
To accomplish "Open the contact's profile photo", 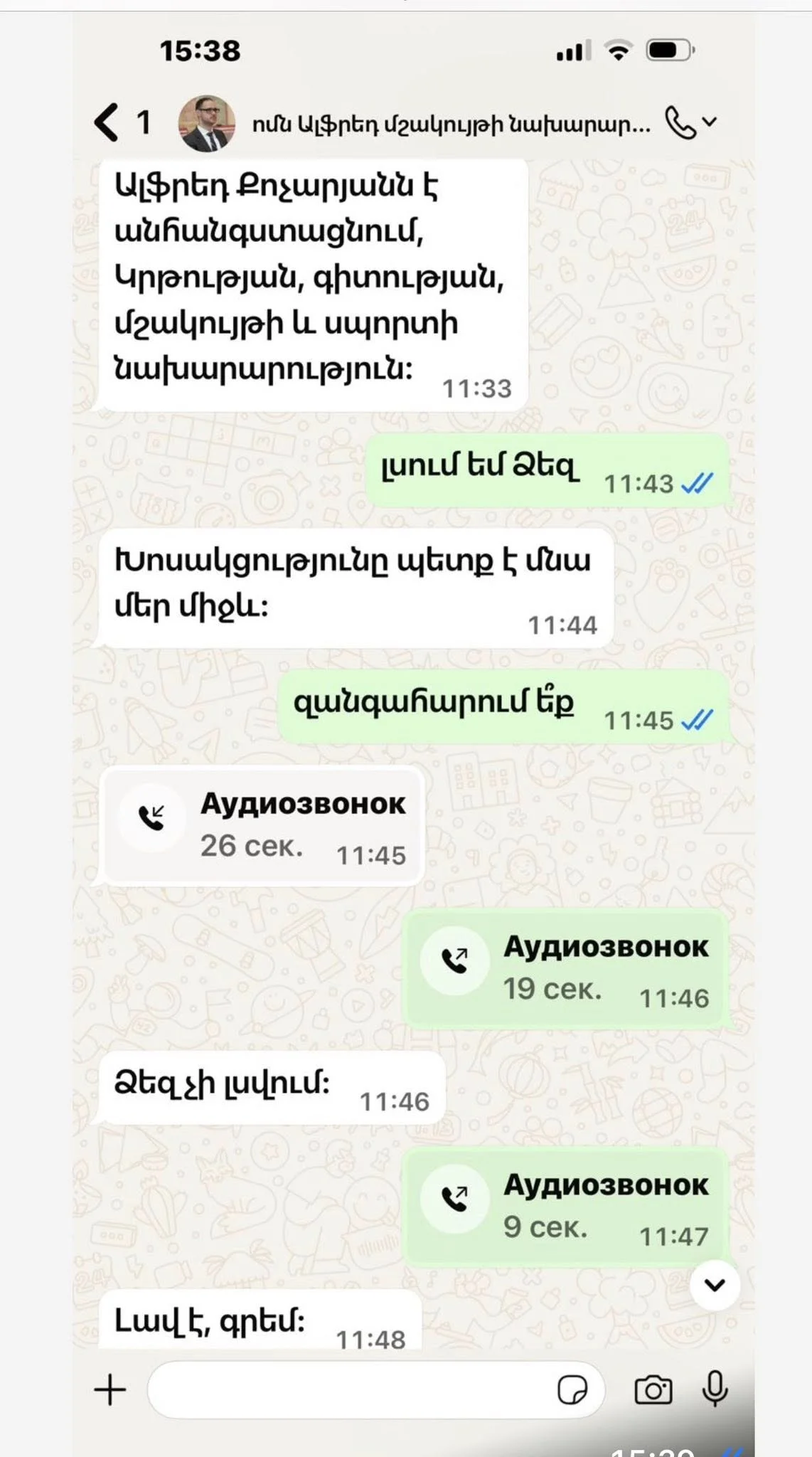I will point(206,124).
